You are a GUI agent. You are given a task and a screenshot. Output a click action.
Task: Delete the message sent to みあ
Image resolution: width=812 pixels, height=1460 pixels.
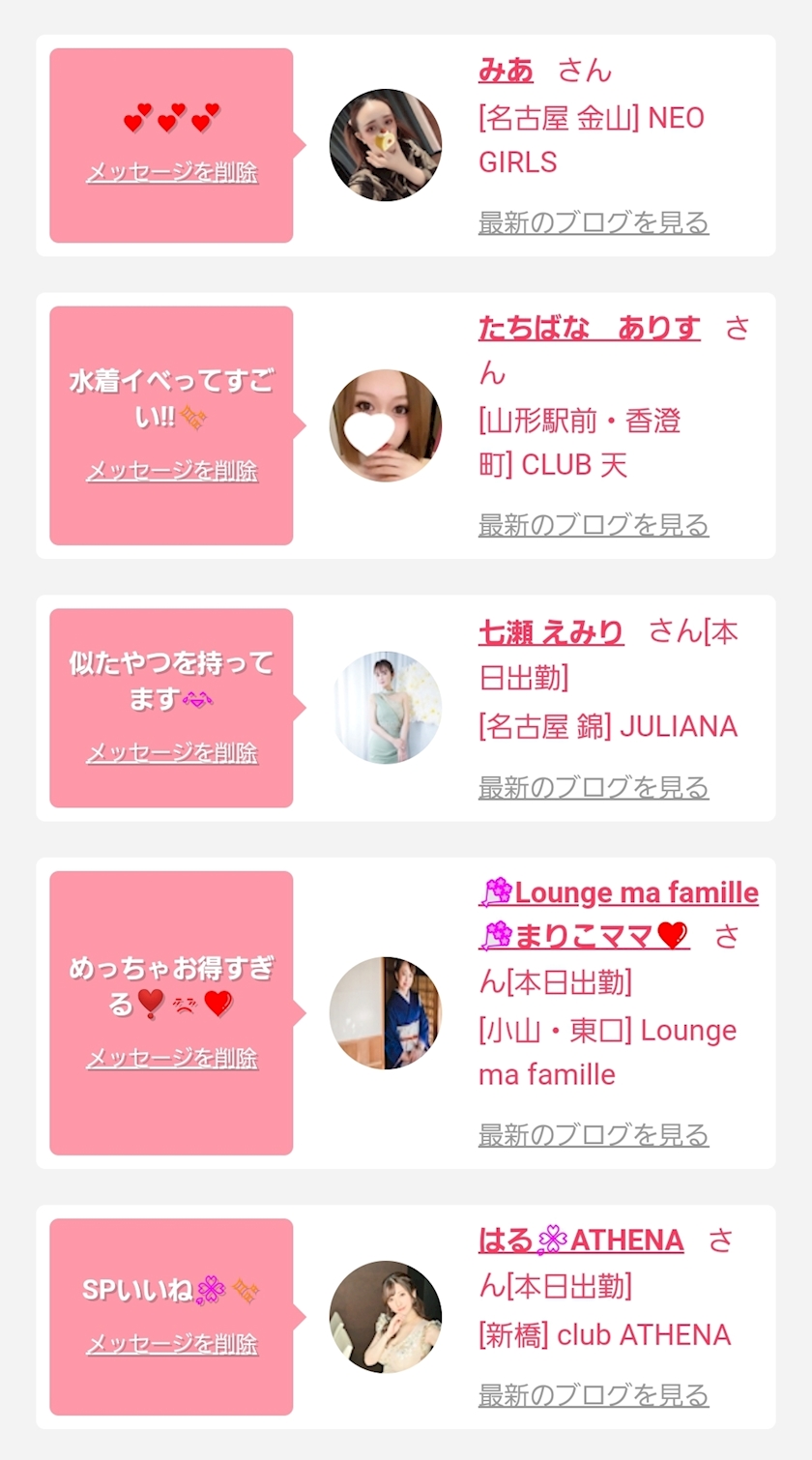coord(172,172)
